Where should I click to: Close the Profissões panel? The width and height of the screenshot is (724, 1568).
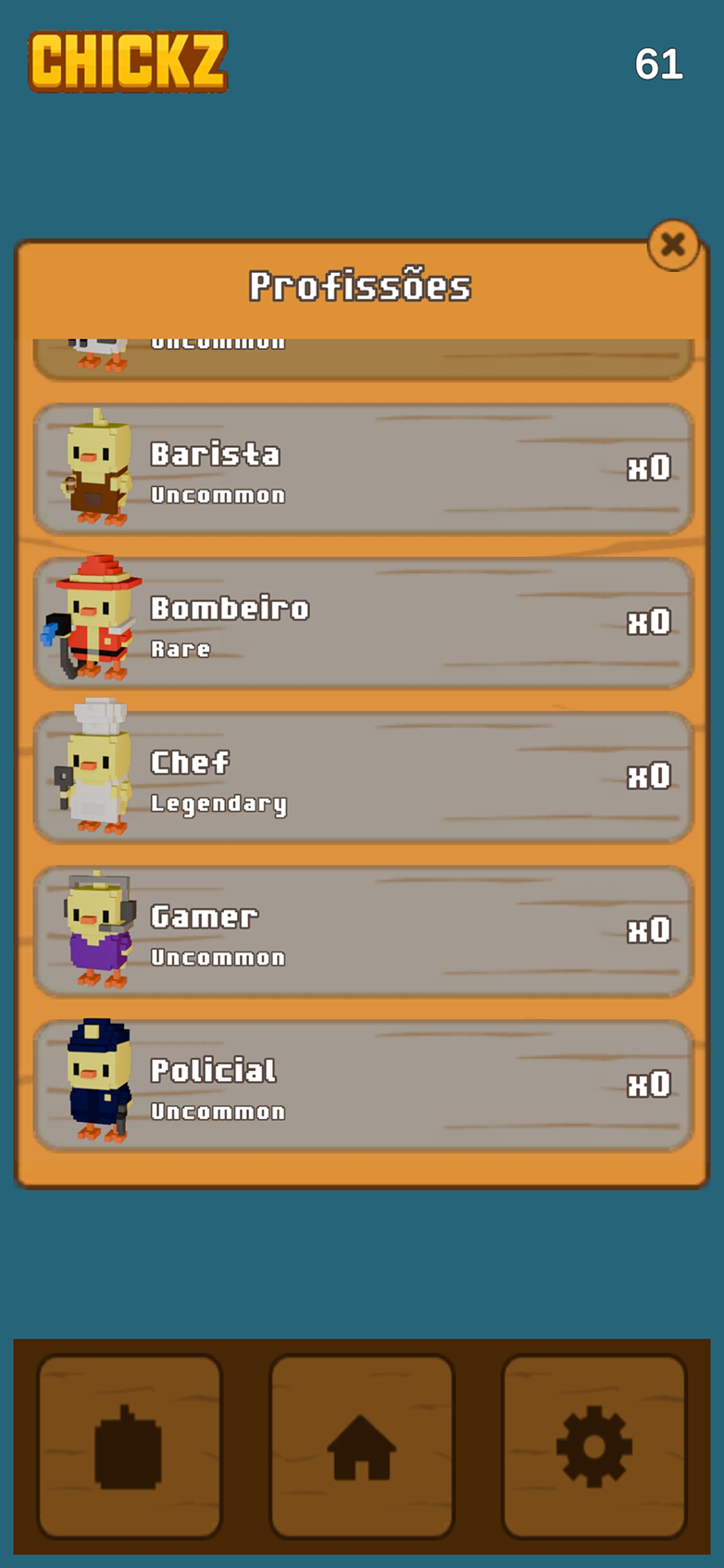point(673,245)
